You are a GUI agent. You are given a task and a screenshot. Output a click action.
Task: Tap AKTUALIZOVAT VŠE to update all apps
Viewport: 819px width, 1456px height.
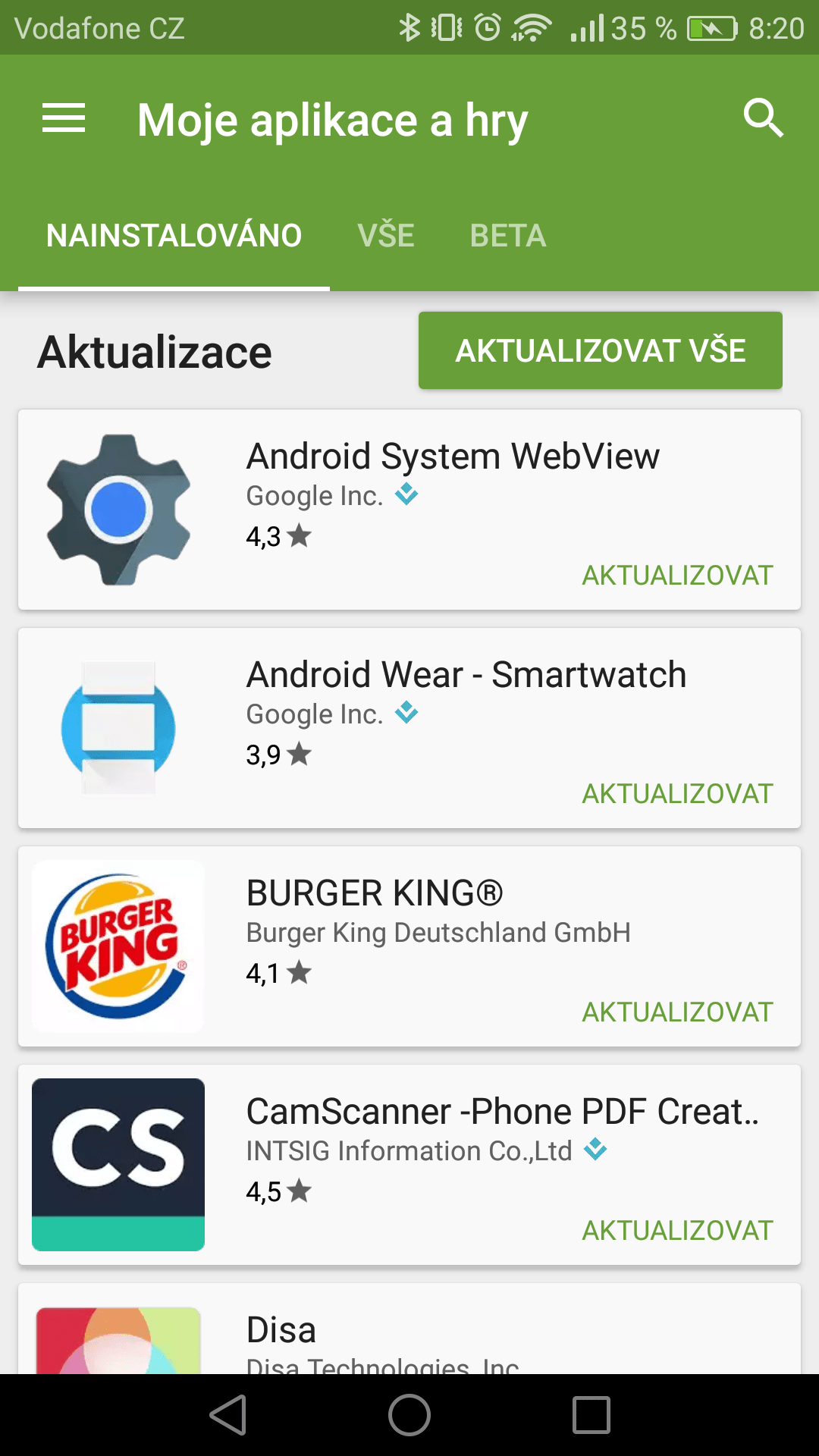601,350
